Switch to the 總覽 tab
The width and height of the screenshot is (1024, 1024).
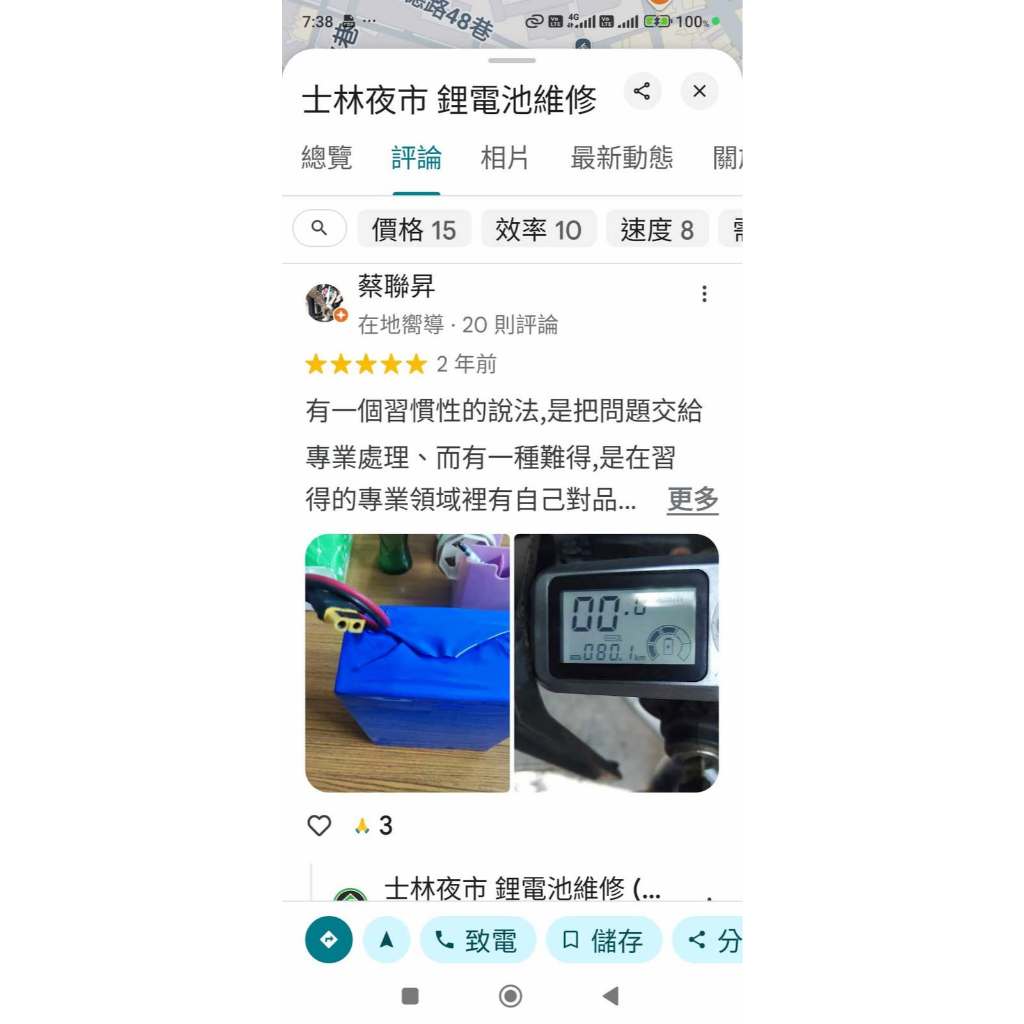pyautogui.click(x=327, y=158)
